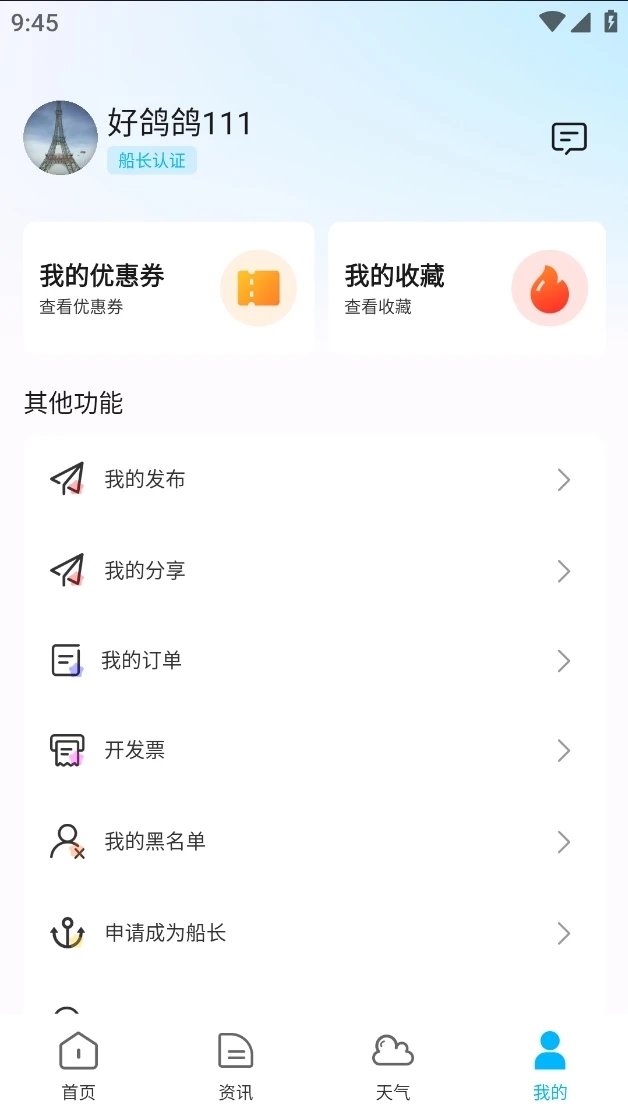Go to 我的分享
This screenshot has width=628, height=1119.
(x=314, y=571)
